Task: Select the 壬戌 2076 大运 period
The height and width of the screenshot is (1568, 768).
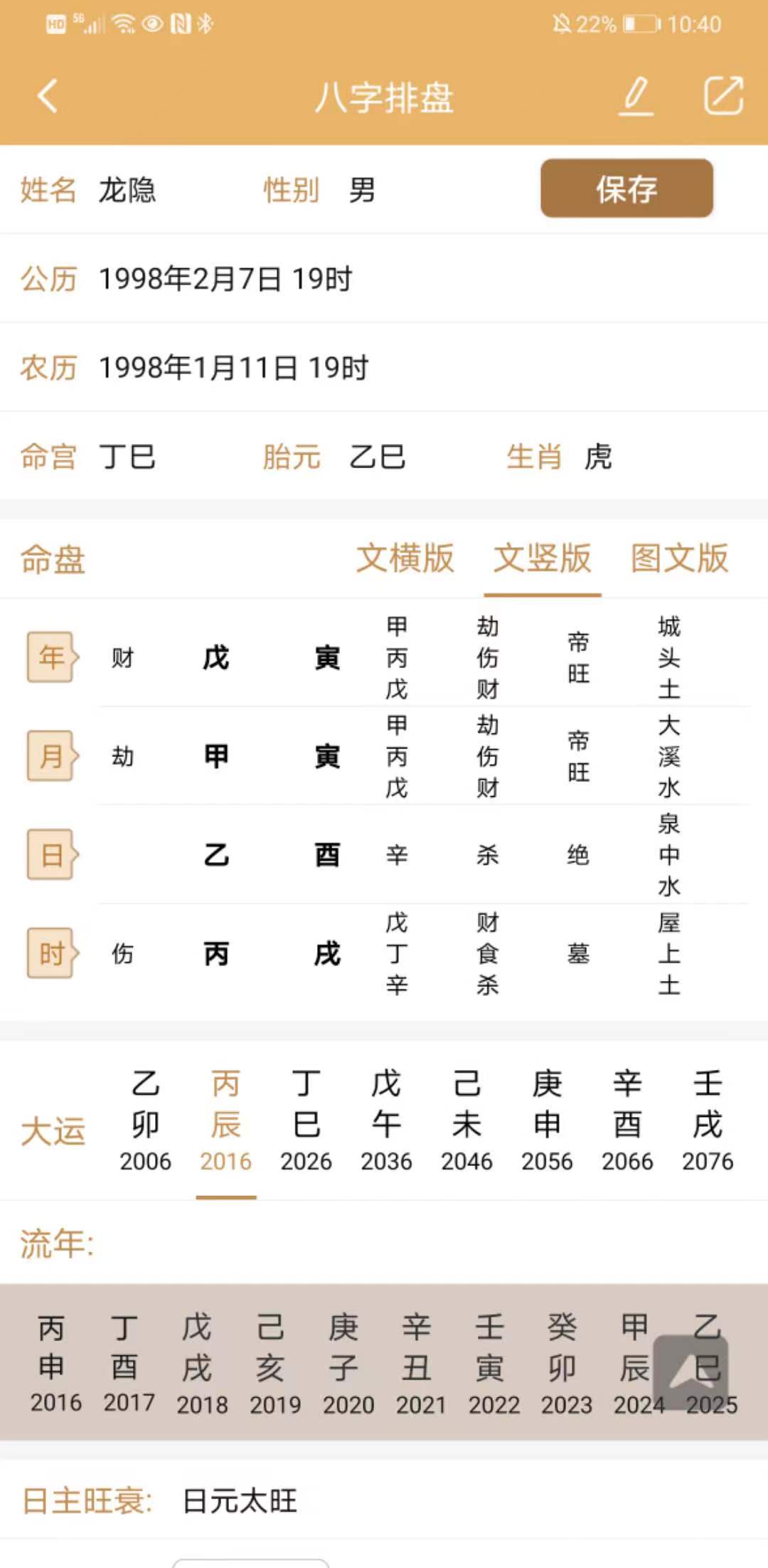Action: pos(708,1122)
